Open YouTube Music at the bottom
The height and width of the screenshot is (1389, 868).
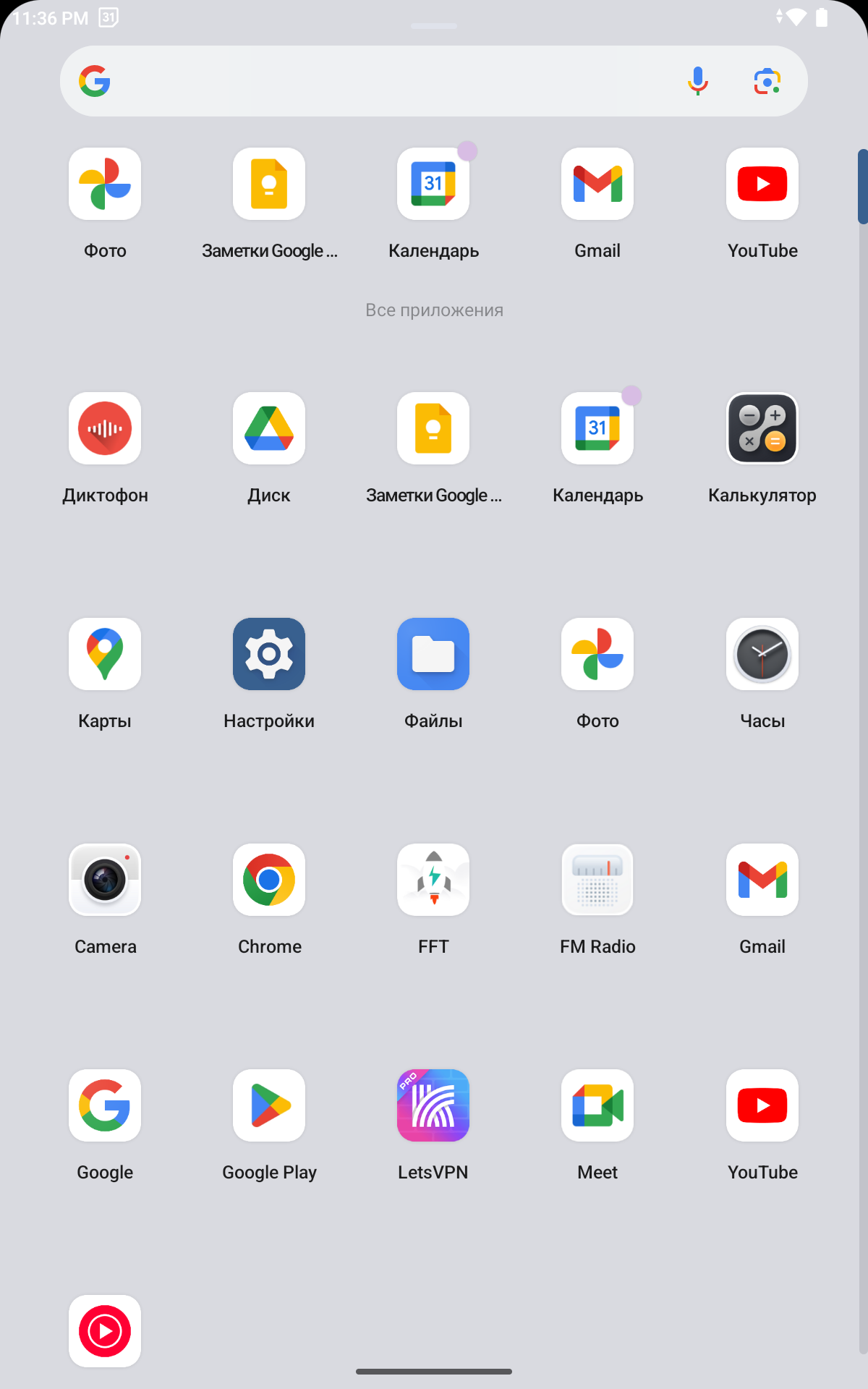105,1331
